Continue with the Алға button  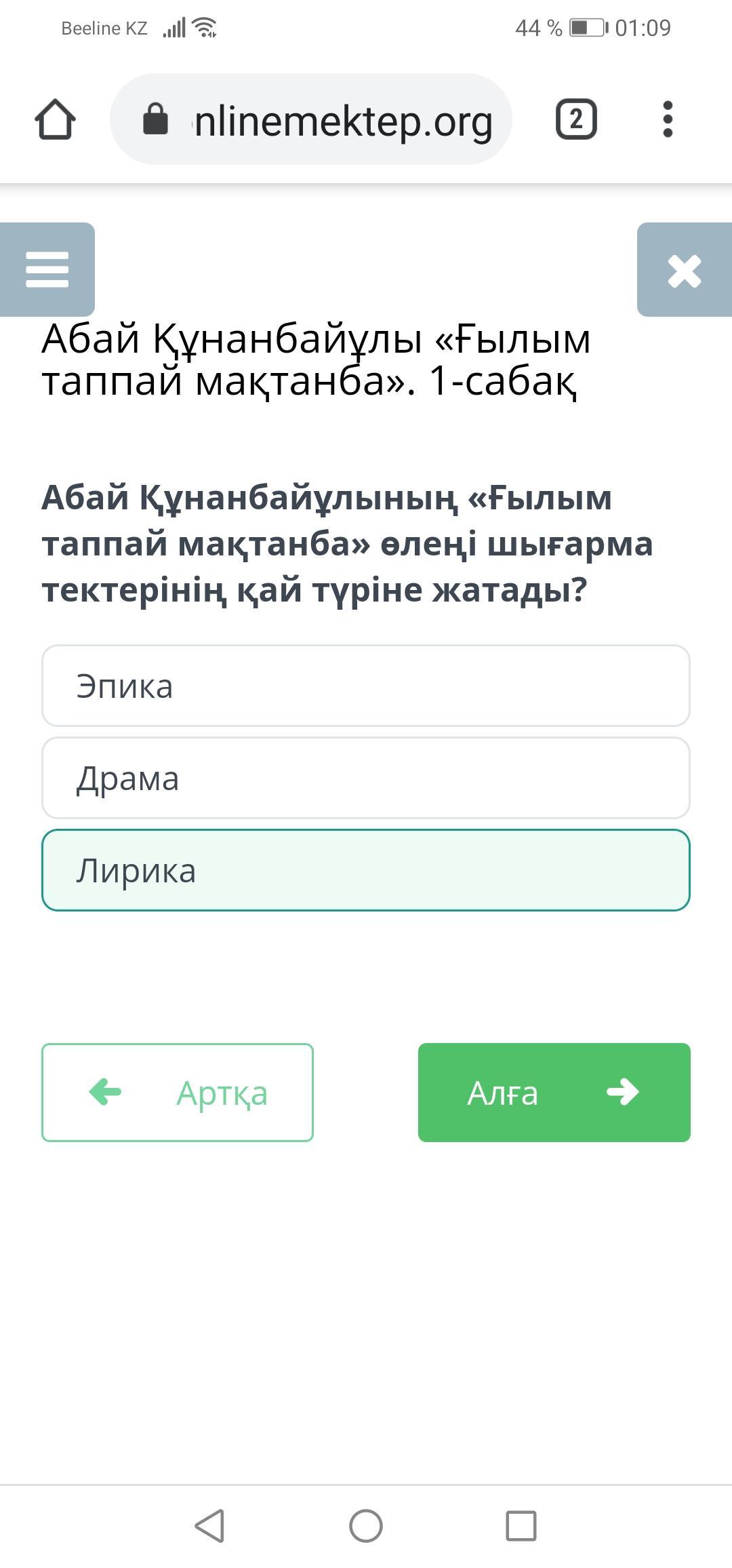(x=554, y=1093)
